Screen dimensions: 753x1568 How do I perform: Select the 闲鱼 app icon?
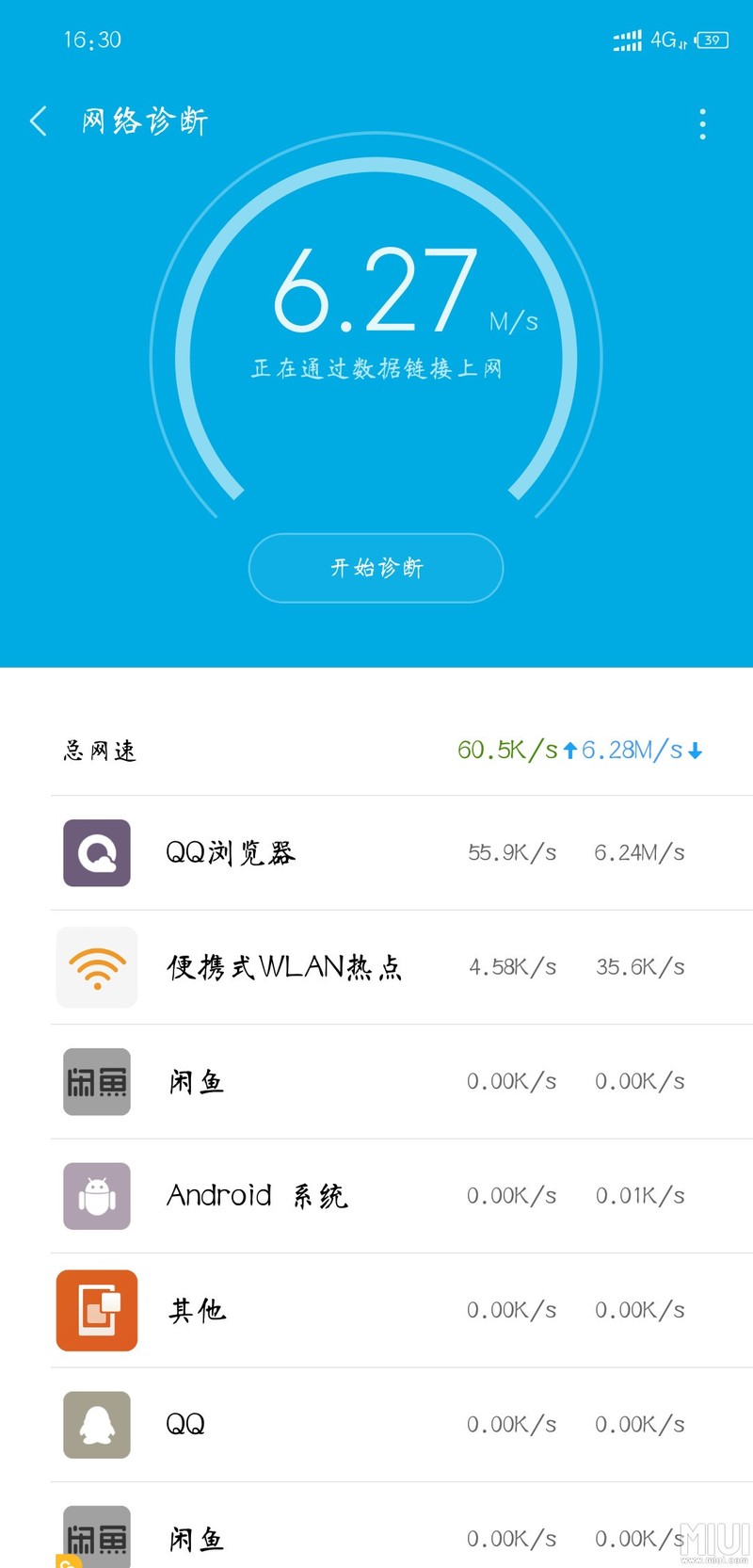click(x=96, y=1081)
